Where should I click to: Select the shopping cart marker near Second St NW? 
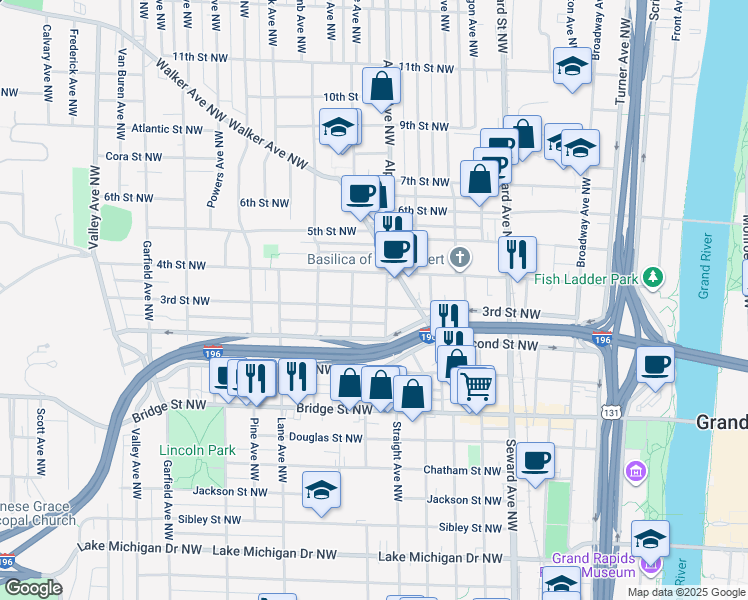(477, 385)
